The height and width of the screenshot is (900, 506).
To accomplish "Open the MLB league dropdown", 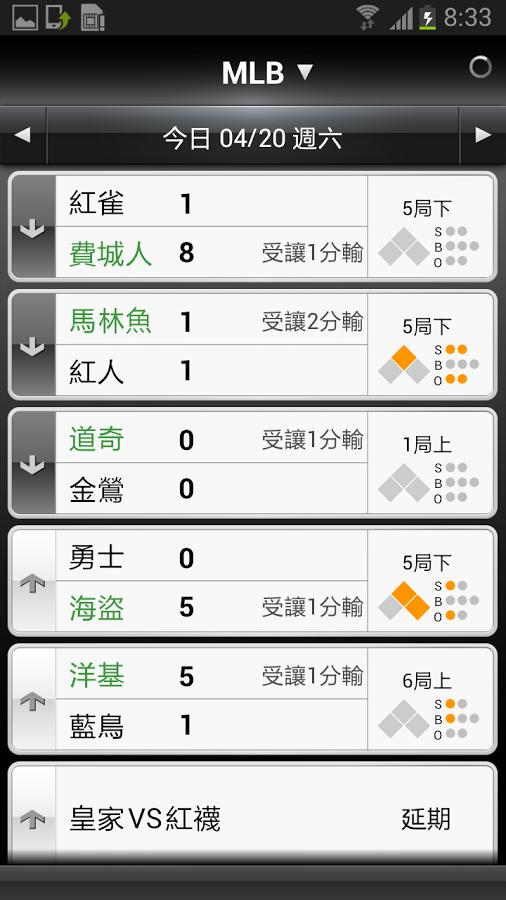I will coord(267,73).
